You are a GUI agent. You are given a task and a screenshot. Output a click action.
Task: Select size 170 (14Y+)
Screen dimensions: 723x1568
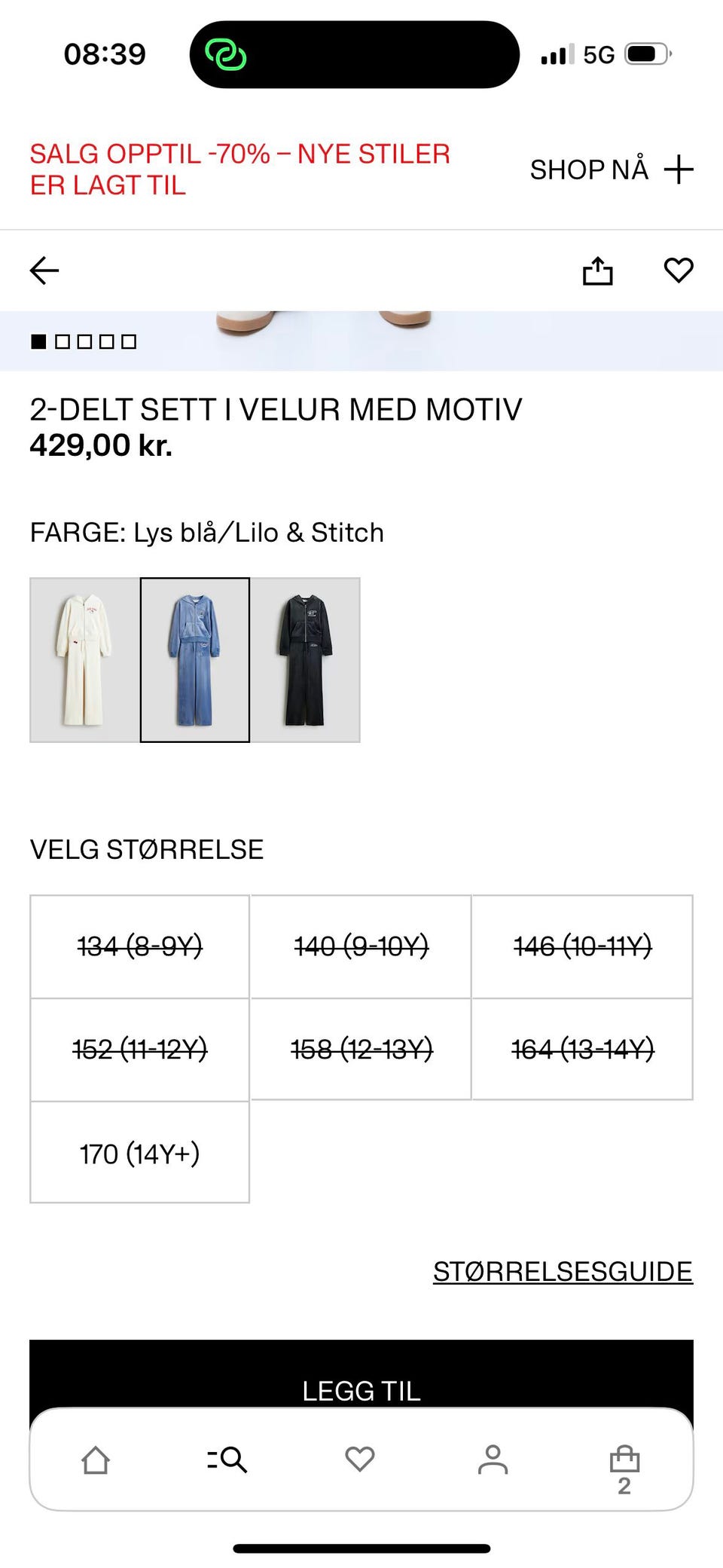139,1153
